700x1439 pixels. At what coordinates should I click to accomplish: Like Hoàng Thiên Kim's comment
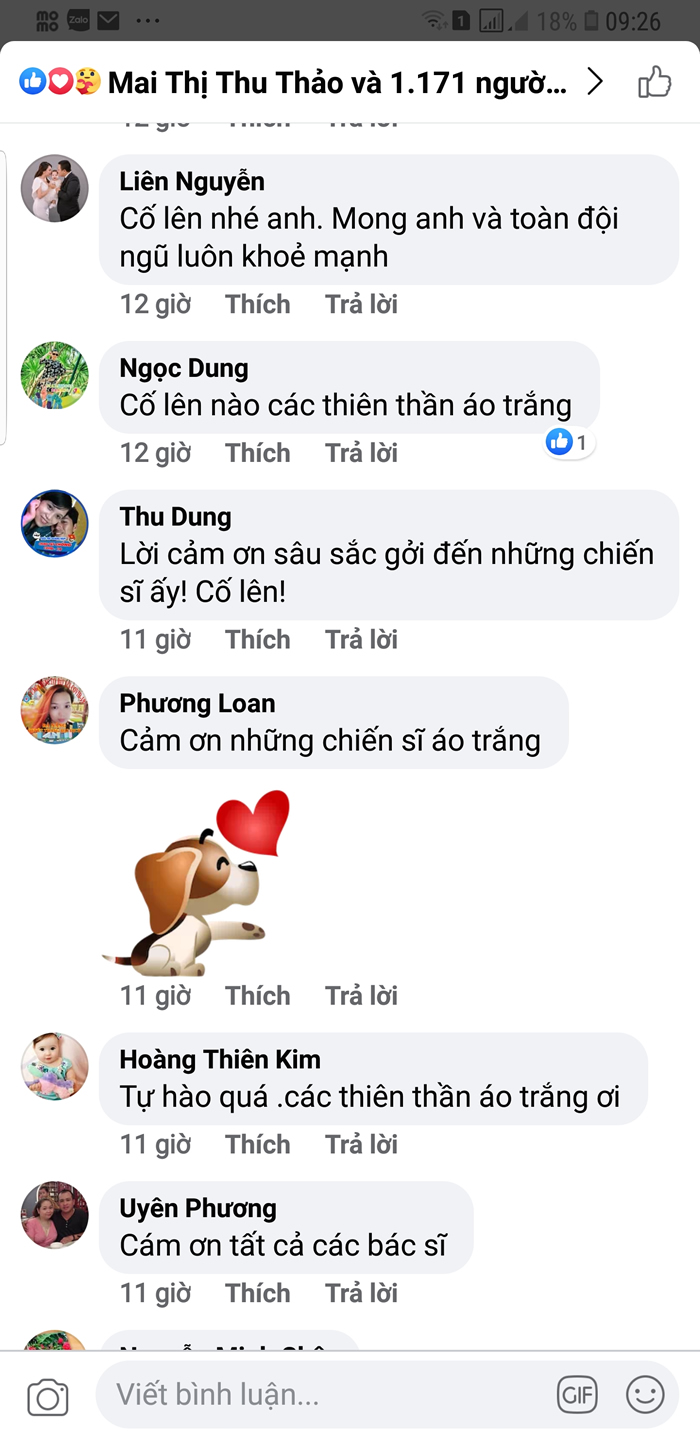pos(257,1144)
